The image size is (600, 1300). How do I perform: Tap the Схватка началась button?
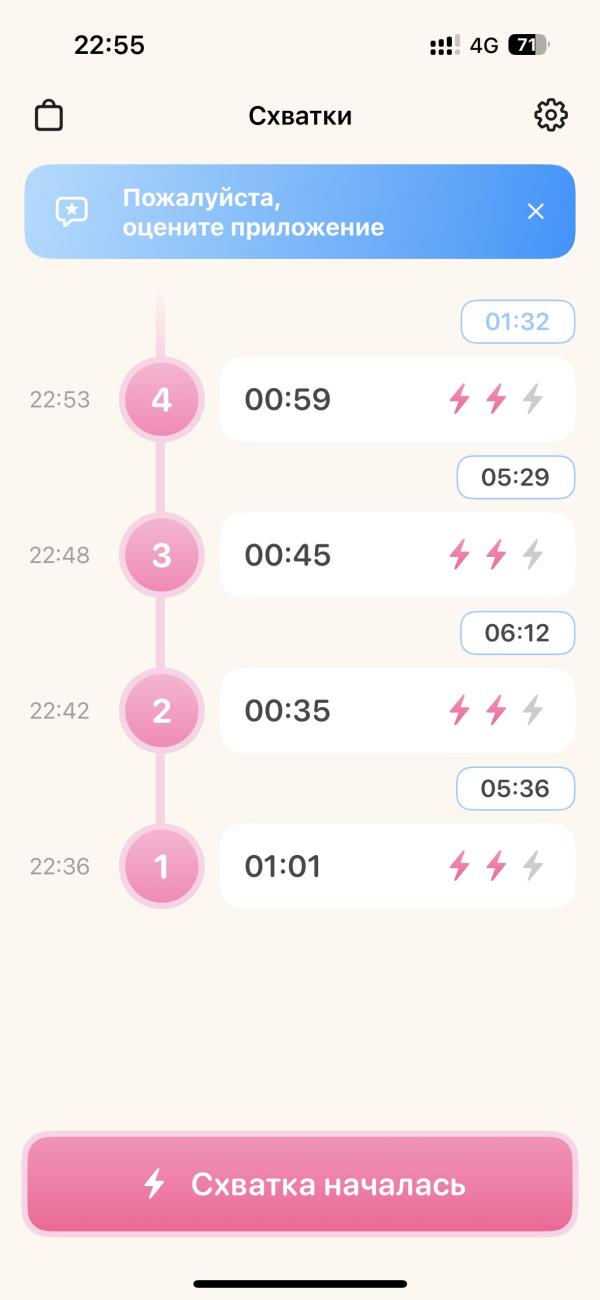(x=300, y=1185)
